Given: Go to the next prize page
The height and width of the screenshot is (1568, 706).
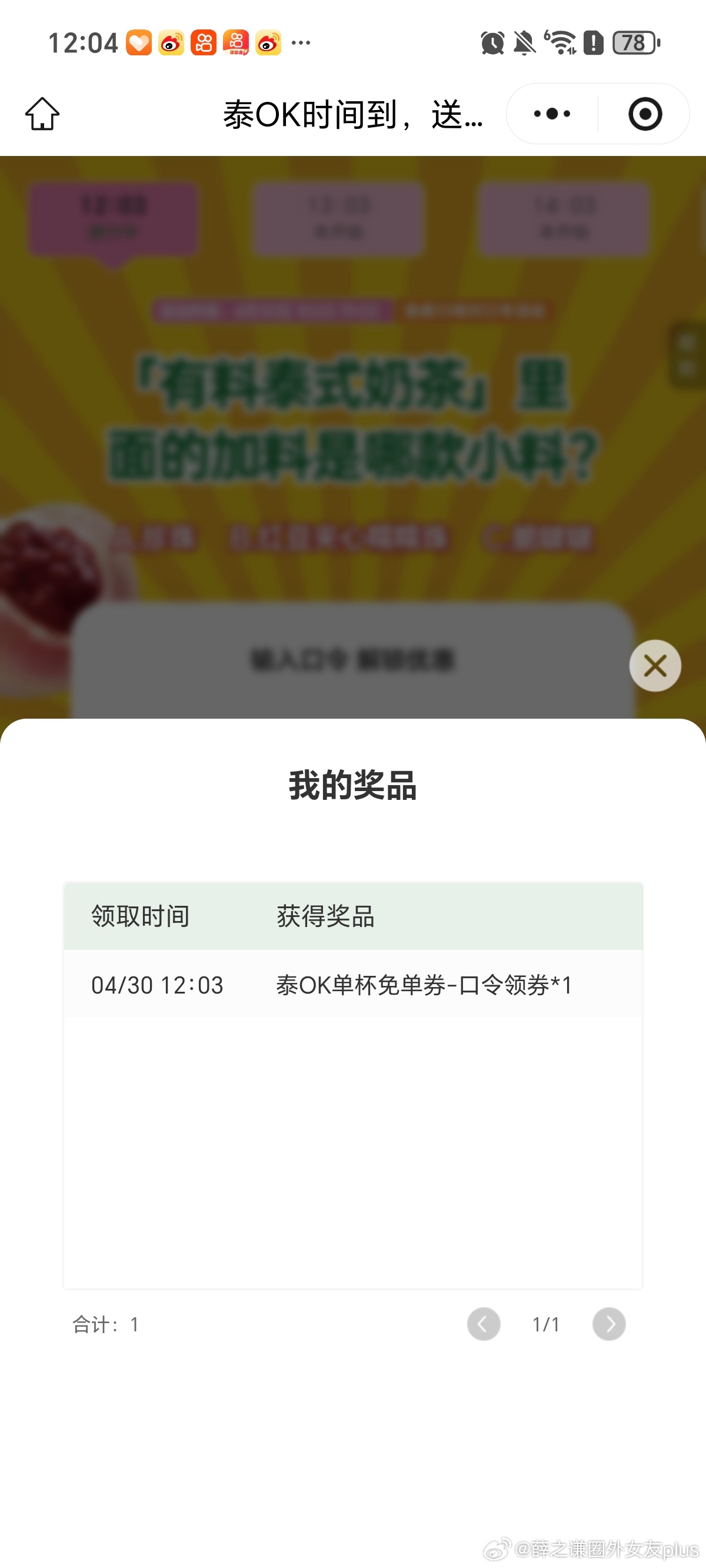Looking at the screenshot, I should (x=608, y=1324).
